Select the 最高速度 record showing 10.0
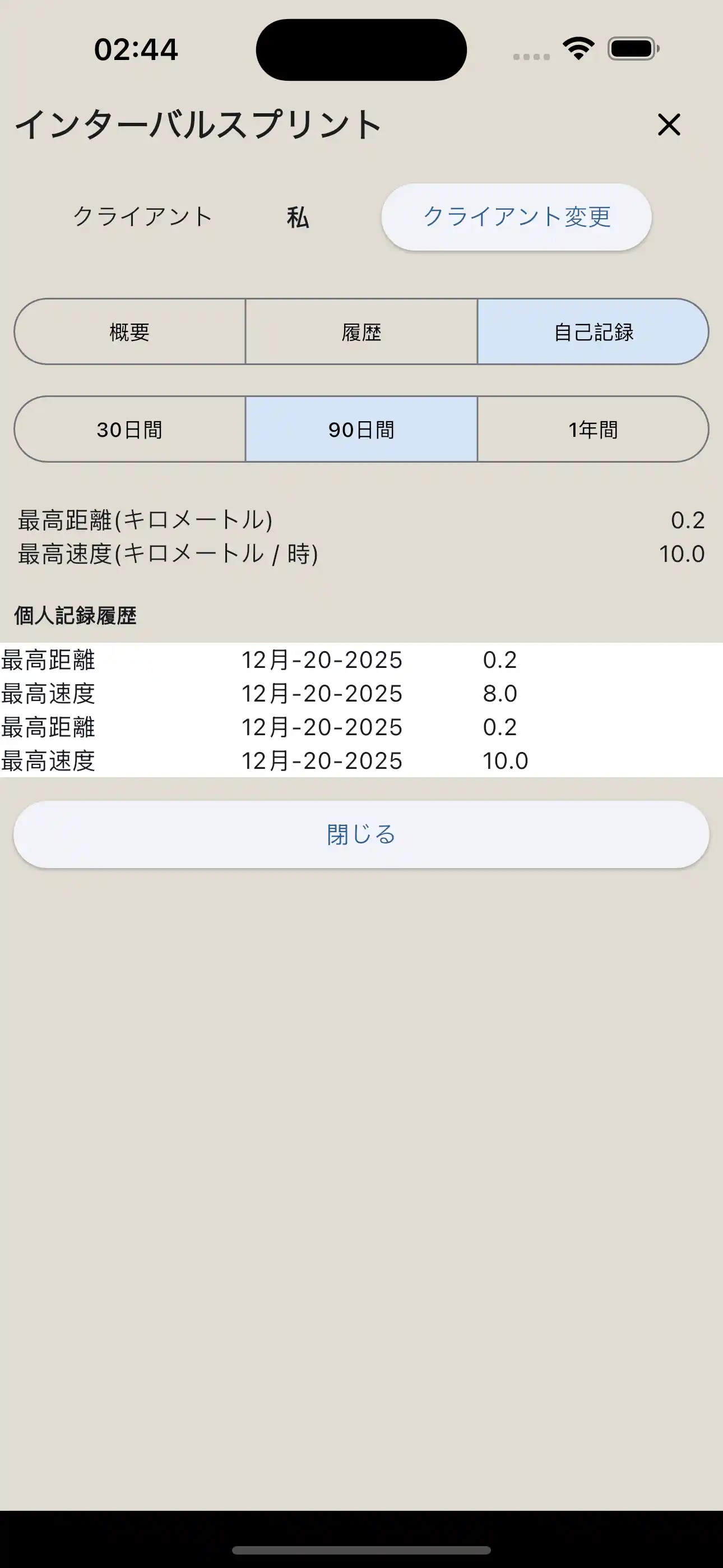The width and height of the screenshot is (723, 1568). coord(243,760)
